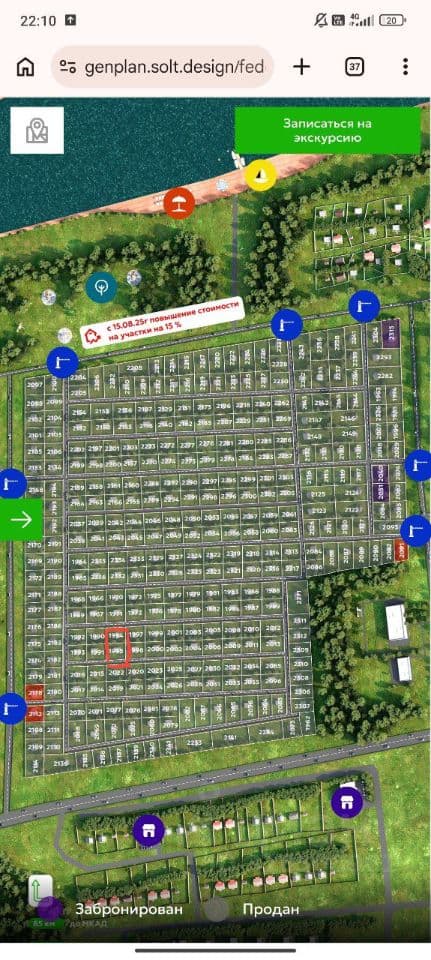Open the tab switcher showing 37 tabs
Image resolution: width=431 pixels, height=960 pixels.
point(354,67)
